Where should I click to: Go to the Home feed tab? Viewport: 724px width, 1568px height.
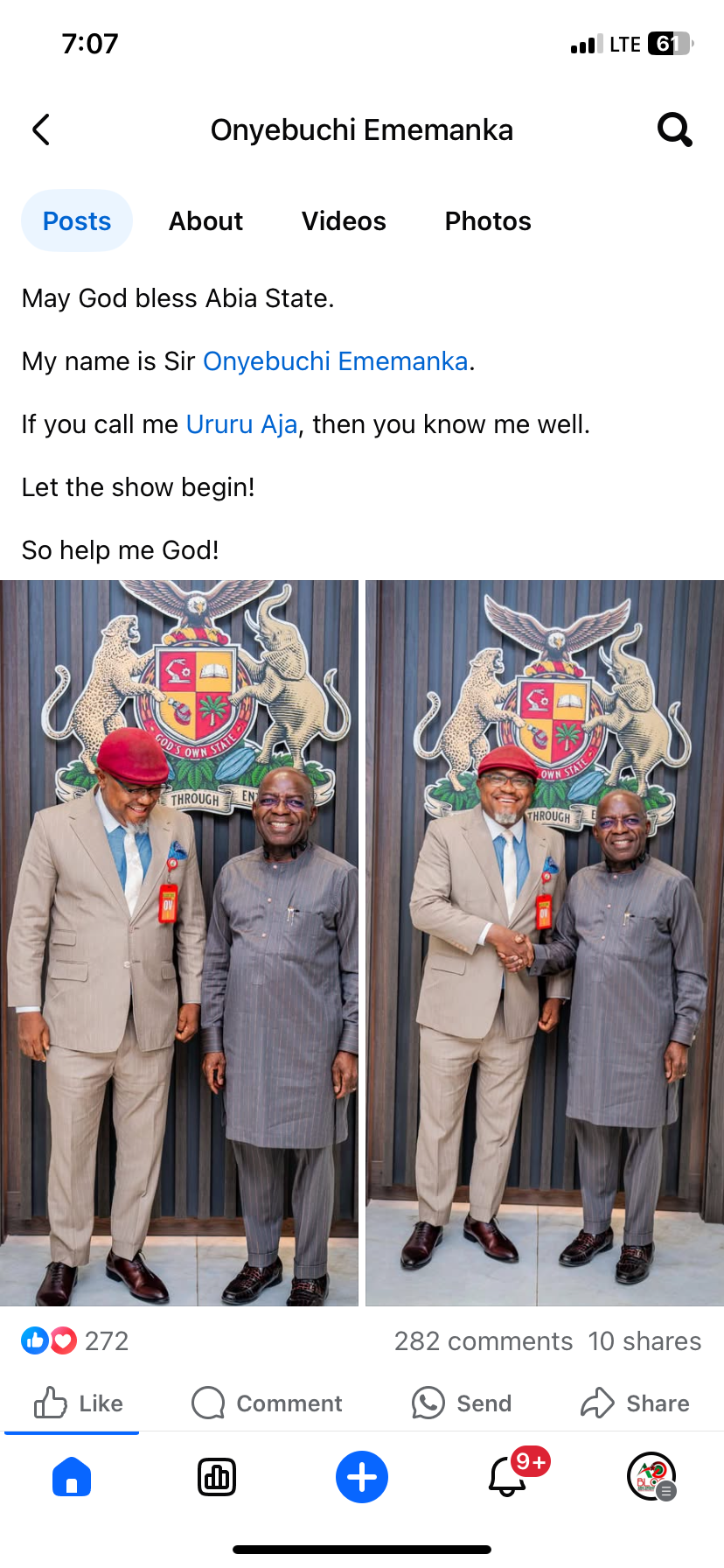pyautogui.click(x=72, y=1477)
